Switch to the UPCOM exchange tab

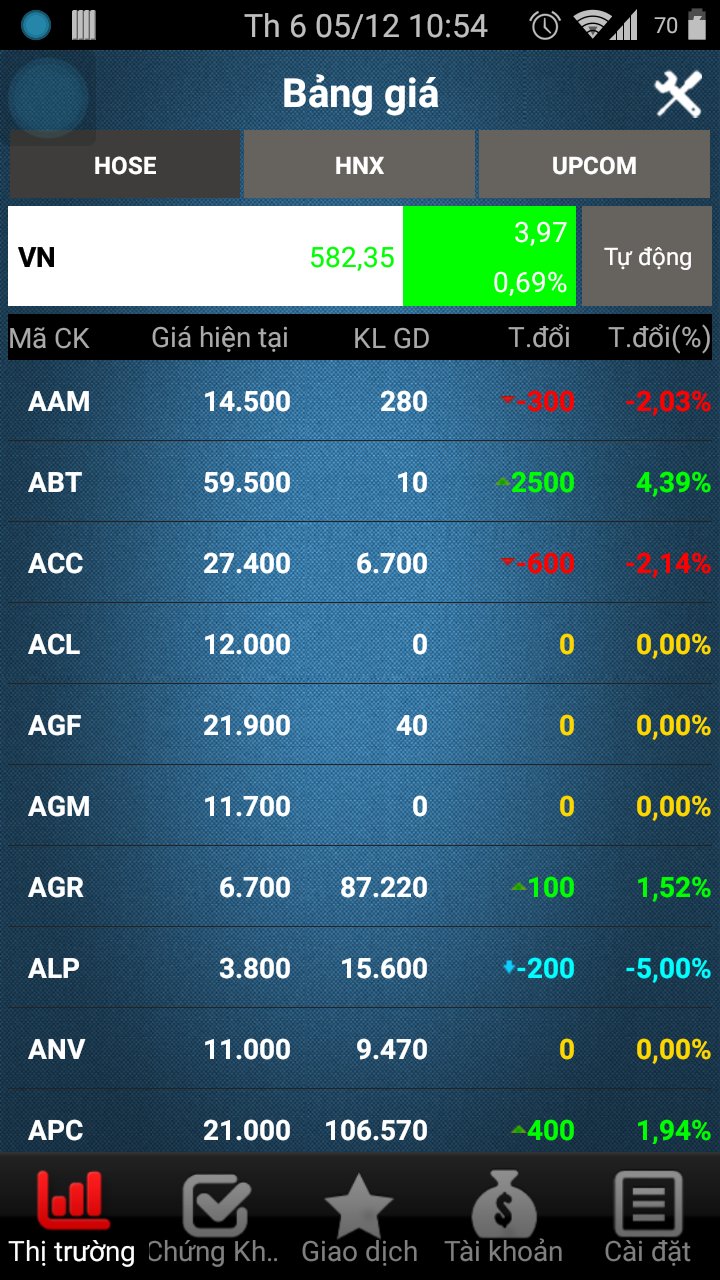pos(594,165)
